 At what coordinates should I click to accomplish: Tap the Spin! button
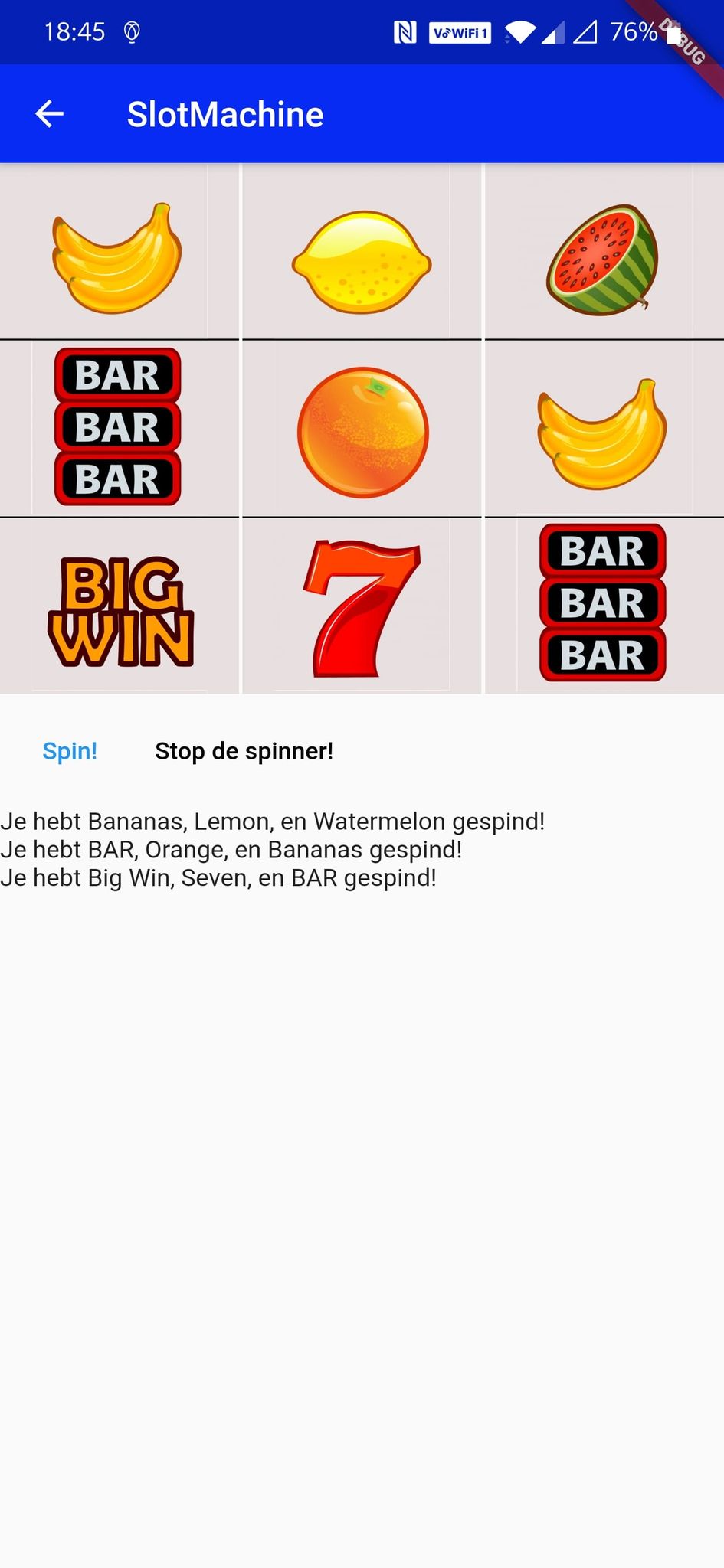(x=70, y=751)
